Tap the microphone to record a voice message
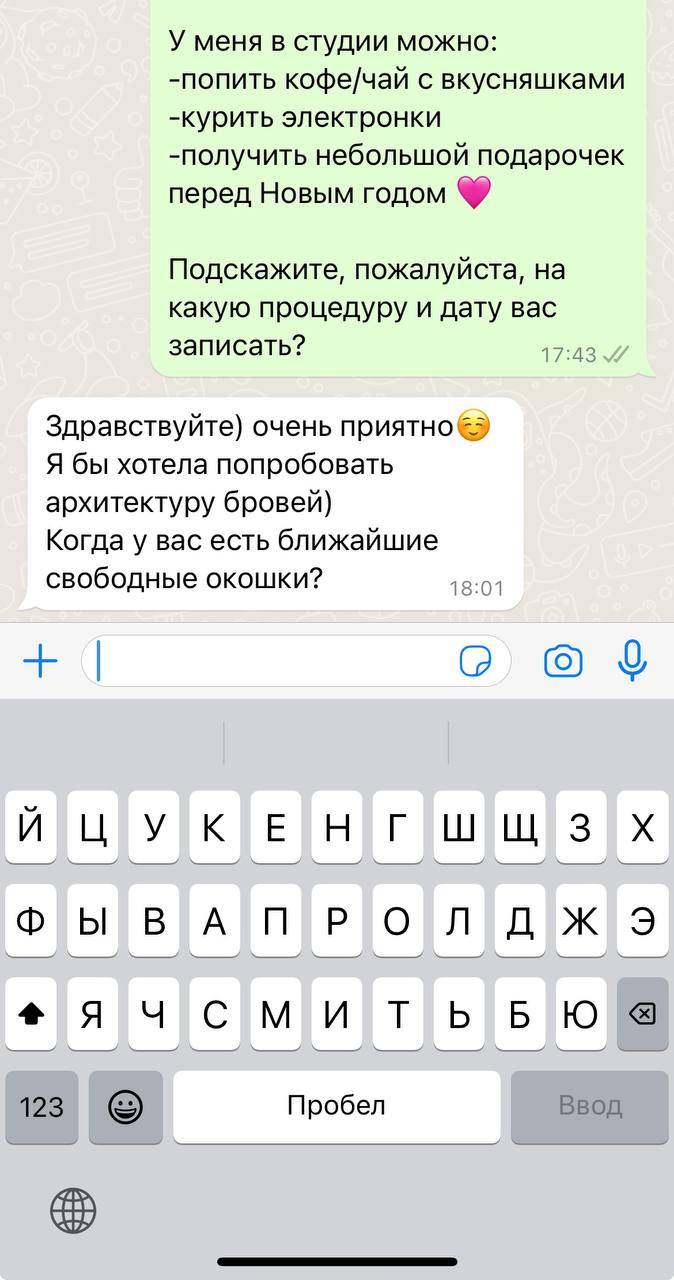This screenshot has height=1280, width=674. (633, 661)
